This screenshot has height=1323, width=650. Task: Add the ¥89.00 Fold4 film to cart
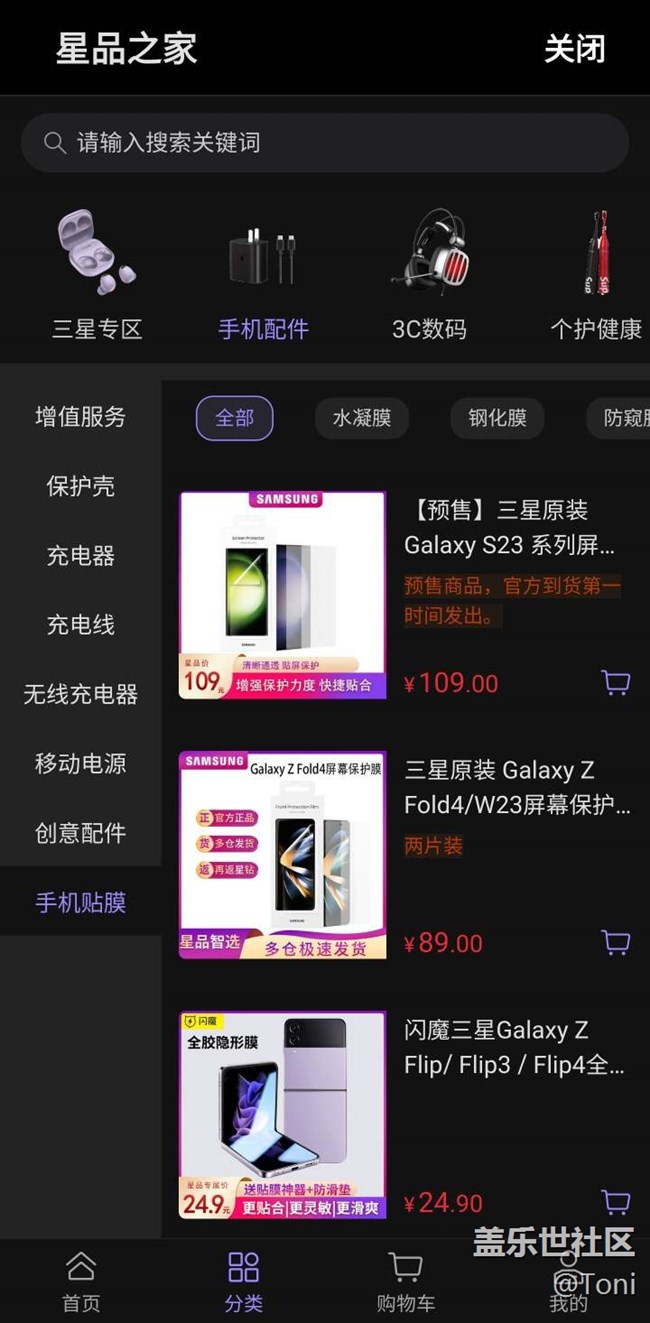(616, 942)
